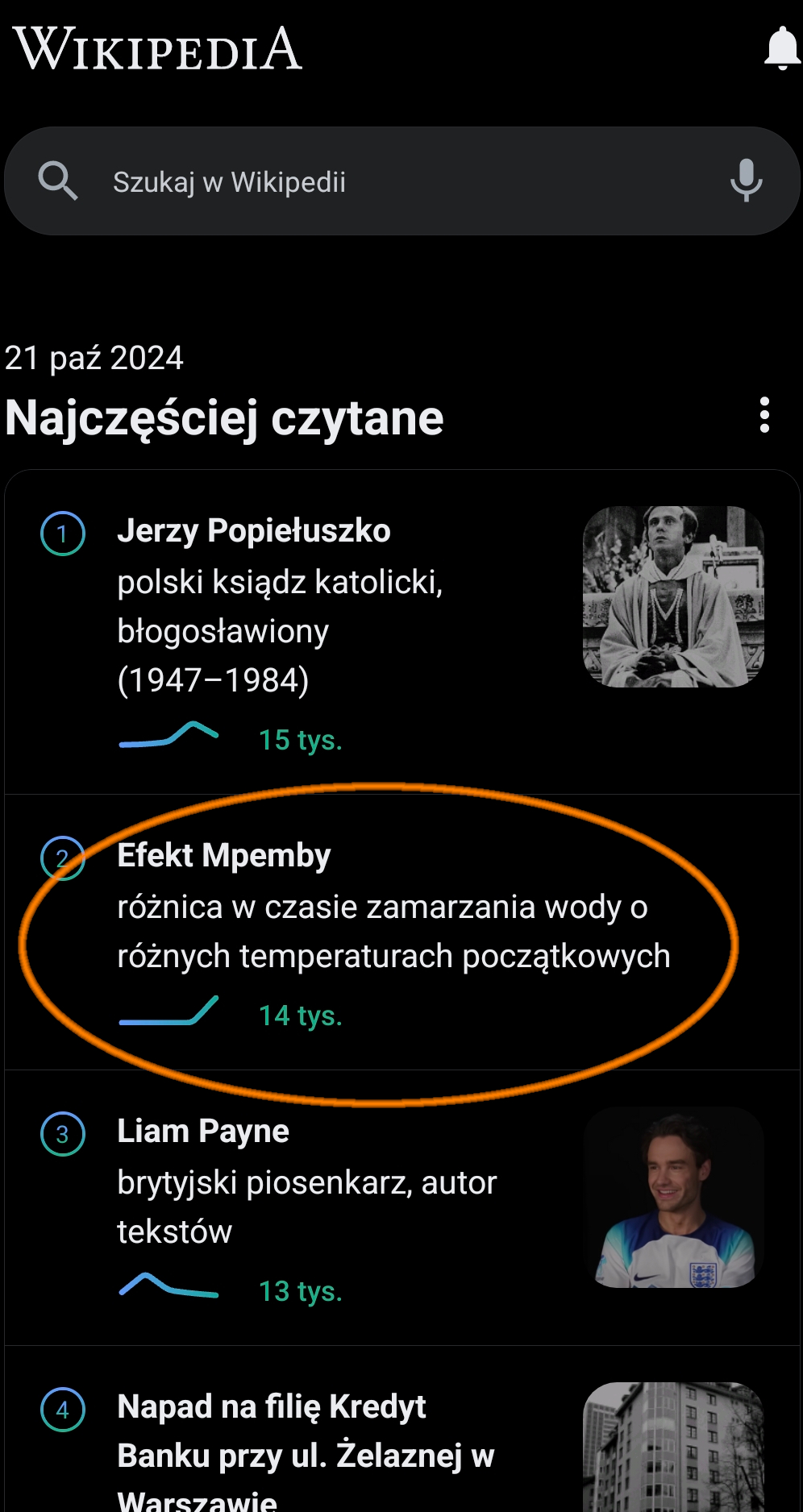Tap the Szukaj w Wikipedii search field
This screenshot has width=803, height=1512.
pyautogui.click(x=387, y=182)
